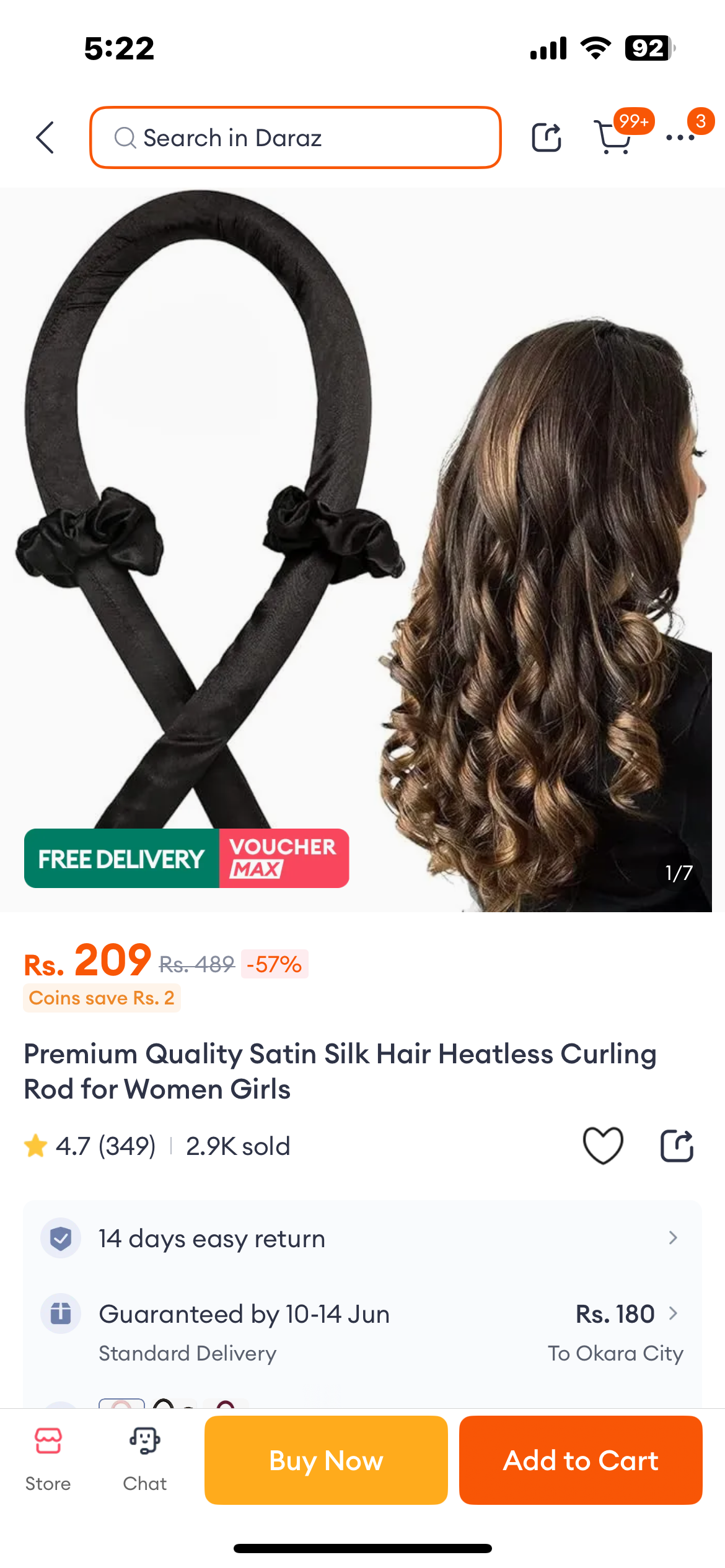Open 14 days easy return details
Image resolution: width=725 pixels, height=1568 pixels.
click(x=362, y=1239)
